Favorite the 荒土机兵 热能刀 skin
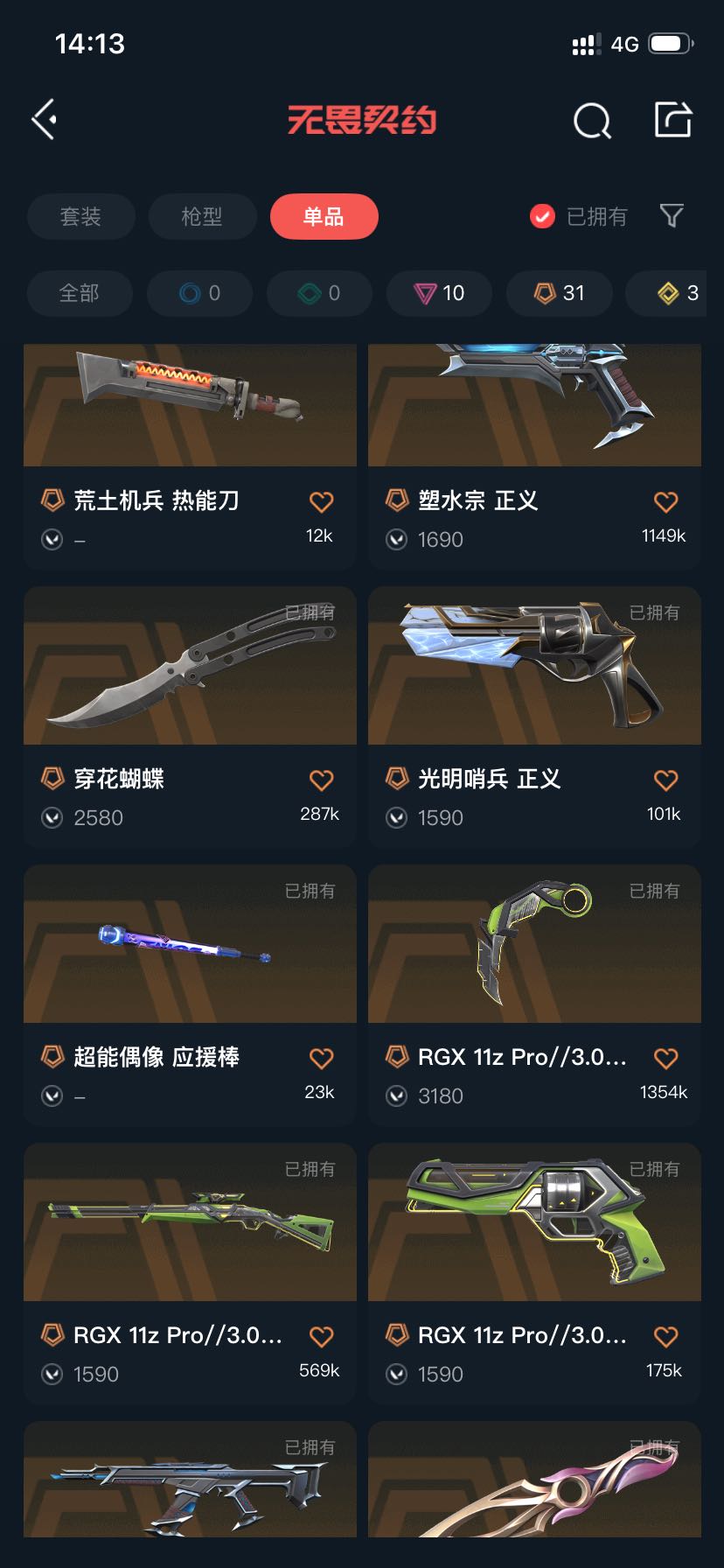This screenshot has height=1568, width=724. click(x=321, y=501)
